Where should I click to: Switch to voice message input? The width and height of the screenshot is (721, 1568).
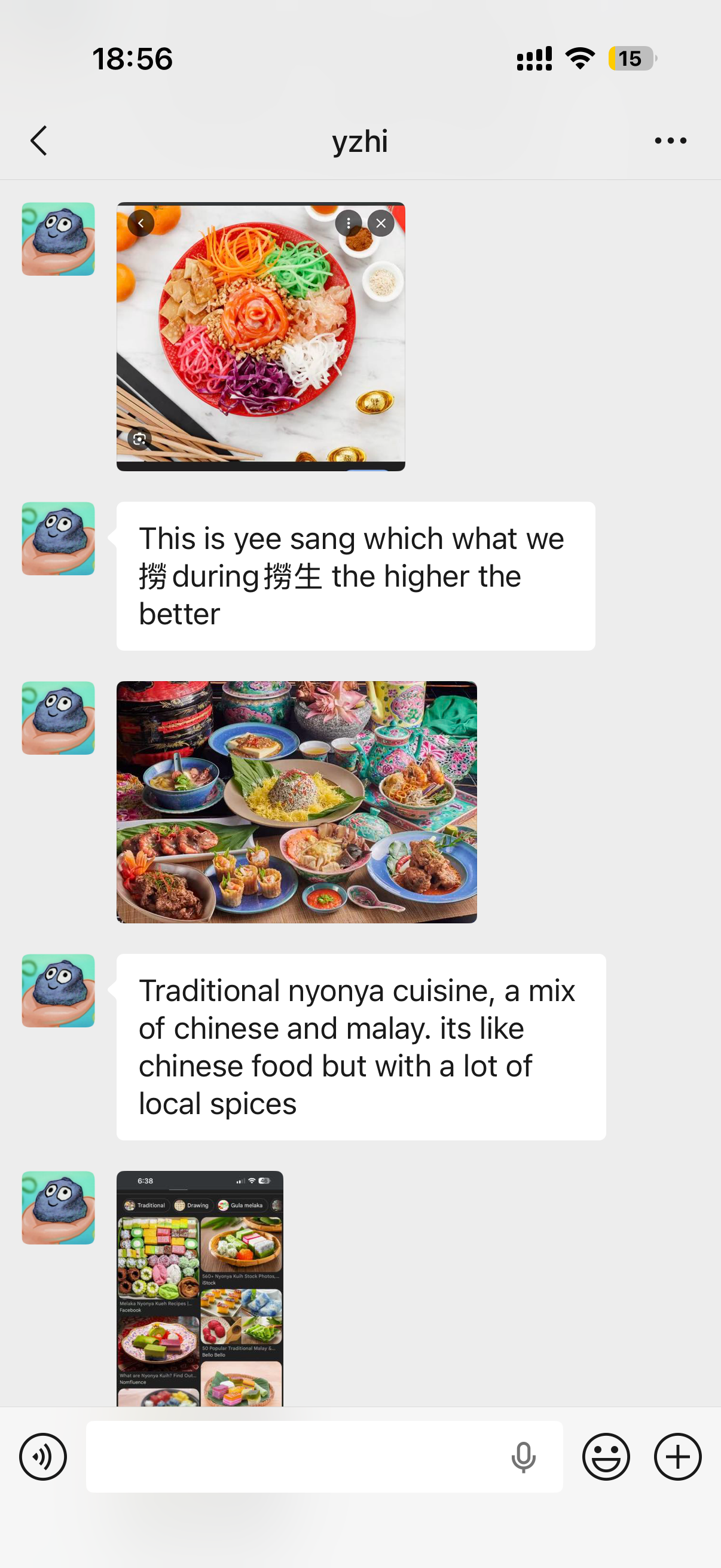(43, 1457)
